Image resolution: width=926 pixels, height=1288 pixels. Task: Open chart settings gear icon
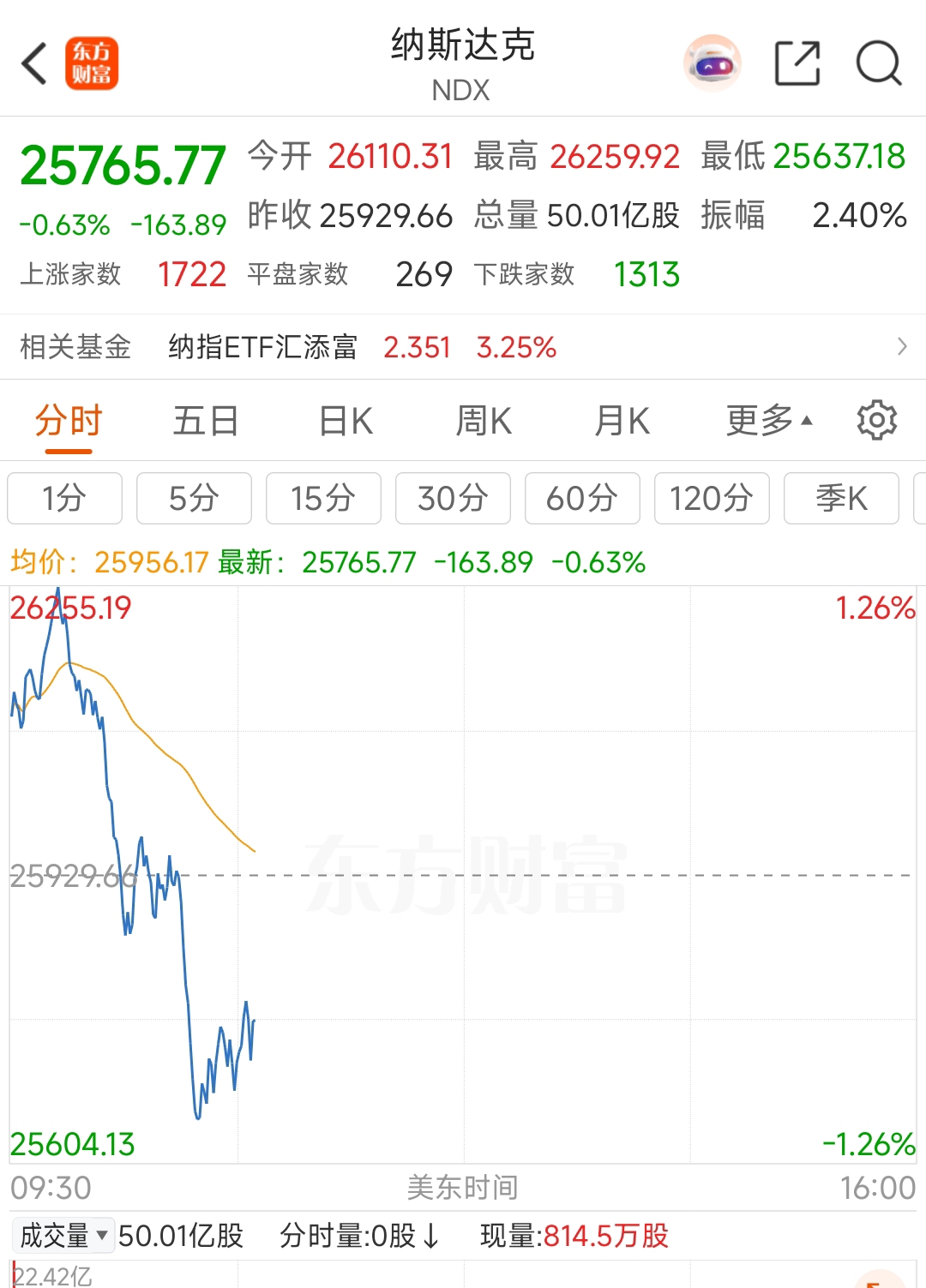pyautogui.click(x=877, y=420)
